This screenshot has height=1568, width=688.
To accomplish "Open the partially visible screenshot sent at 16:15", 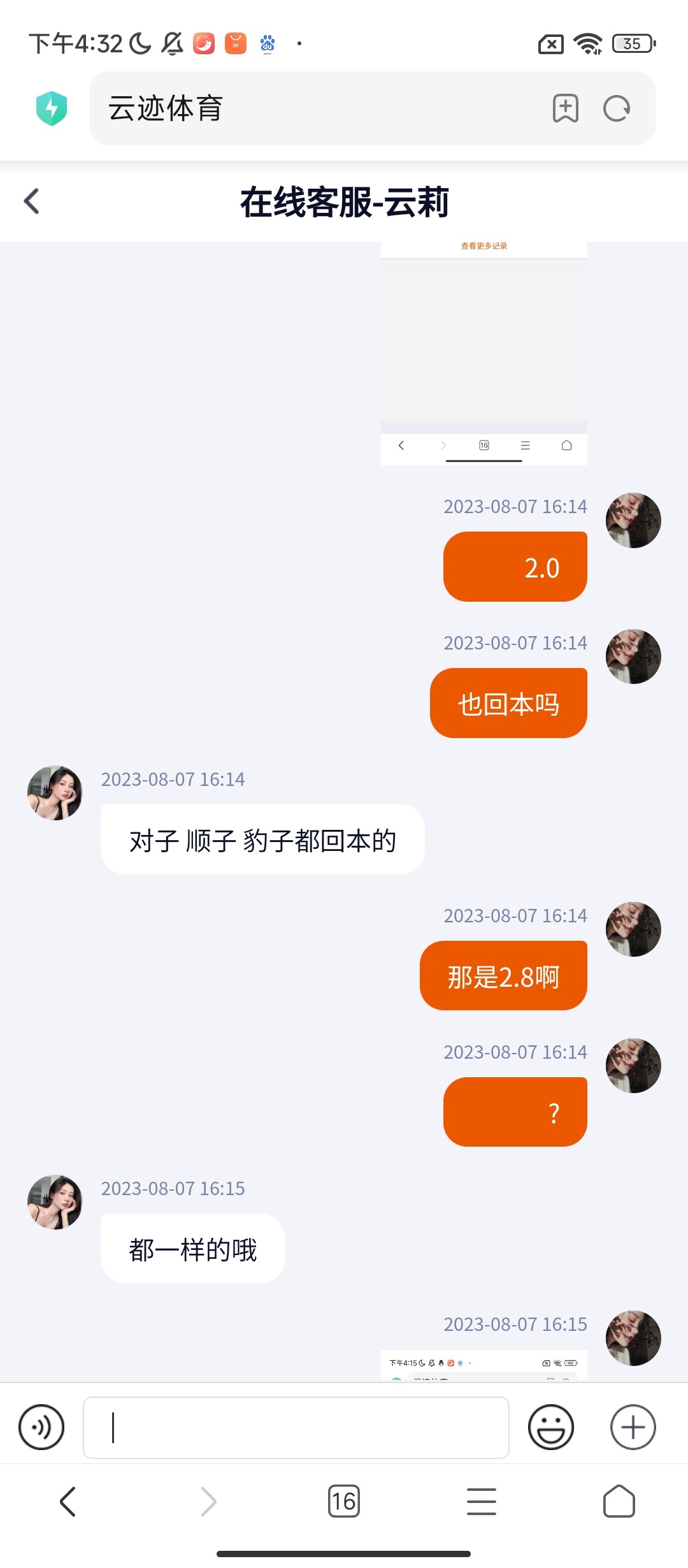I will (x=484, y=1365).
